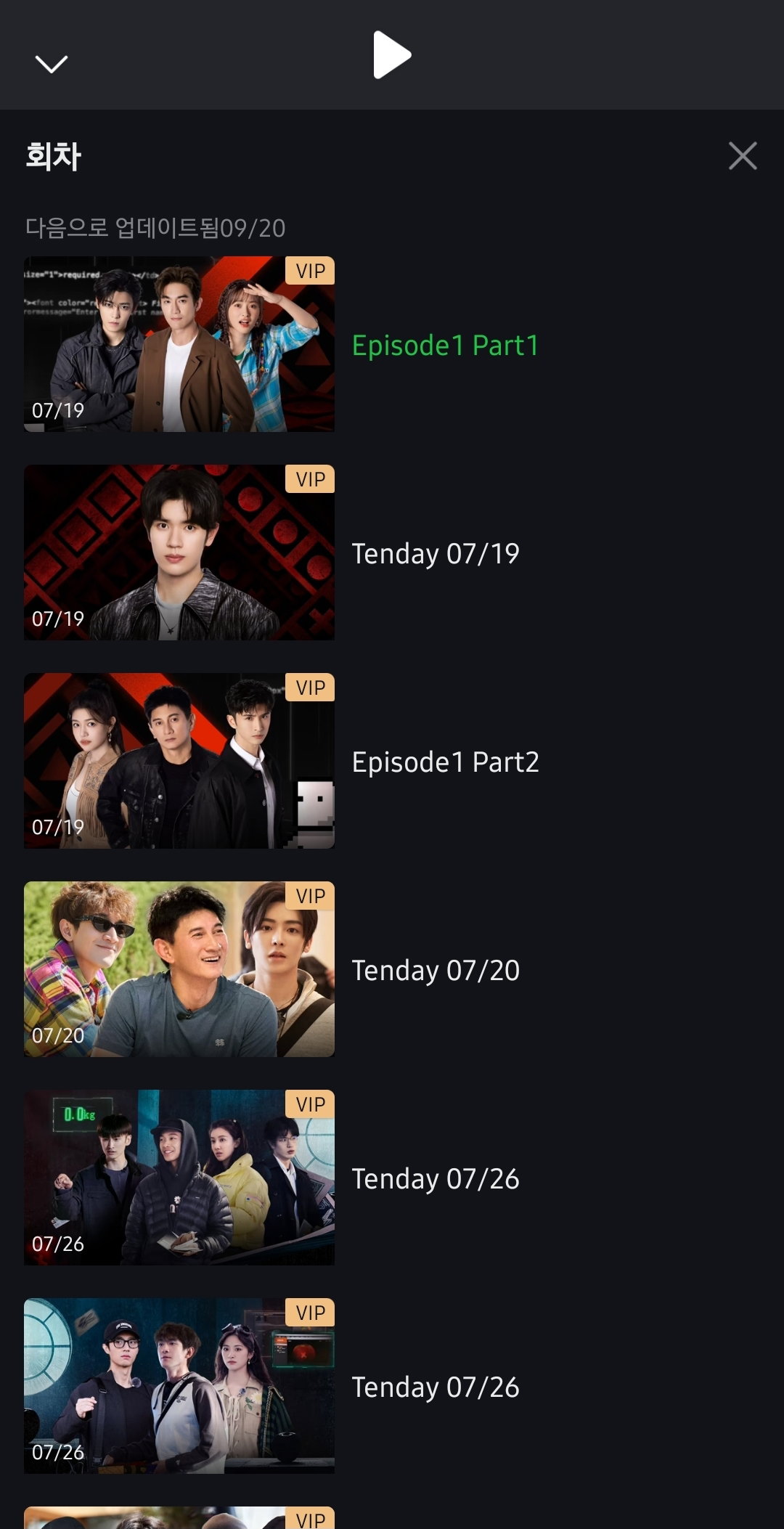The height and width of the screenshot is (1529, 784).
Task: Open Episode1 Part1
Action: 392,344
